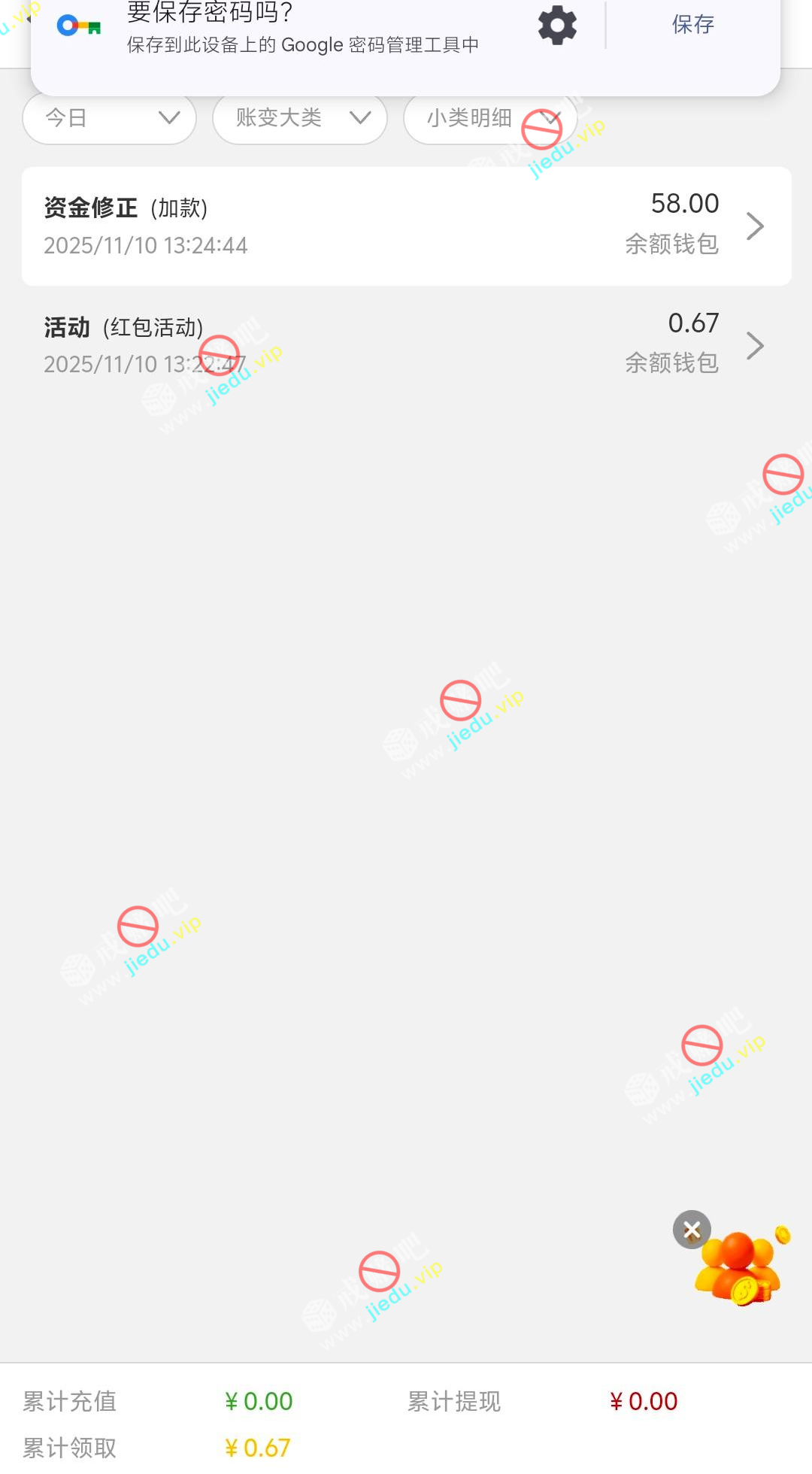812x1474 pixels.
Task: Expand the 今日 date dropdown
Action: pyautogui.click(x=110, y=118)
